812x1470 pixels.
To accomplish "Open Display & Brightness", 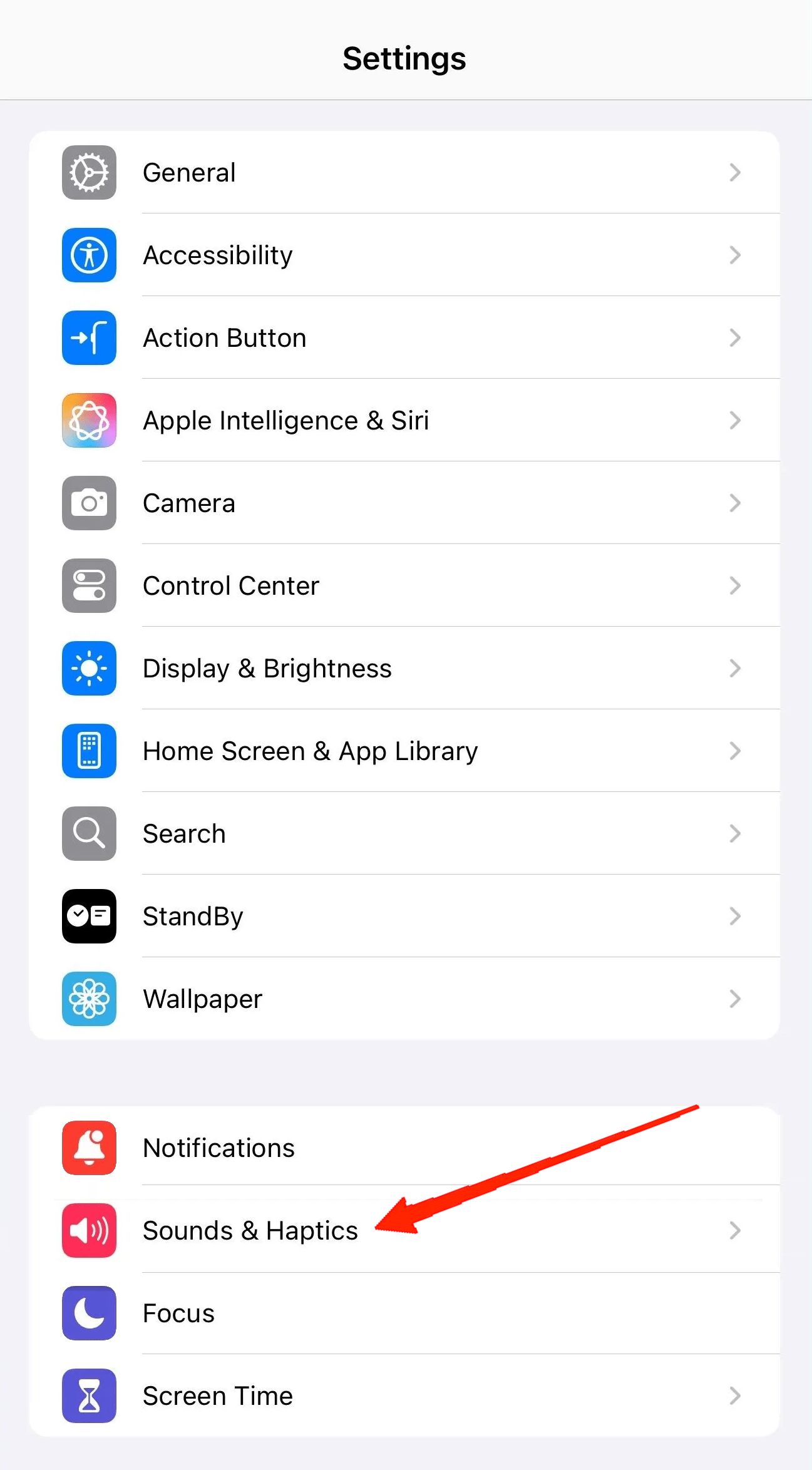I will [404, 668].
